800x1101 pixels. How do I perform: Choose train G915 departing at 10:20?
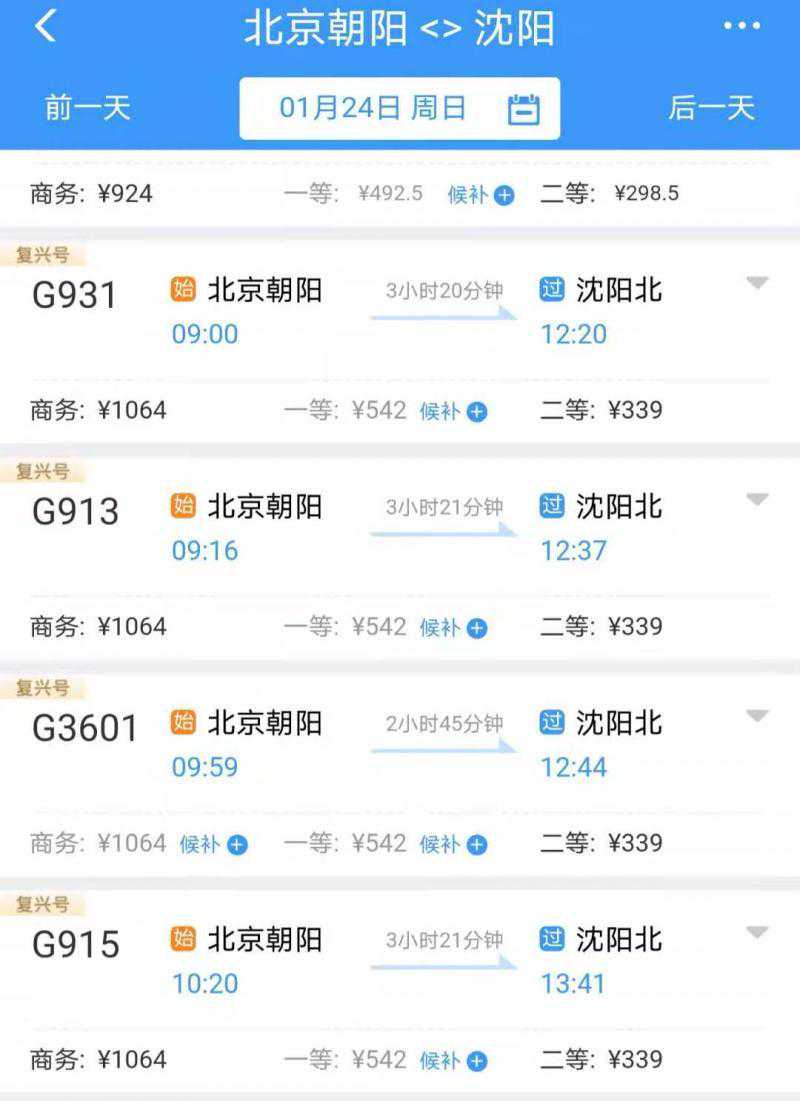click(x=76, y=945)
